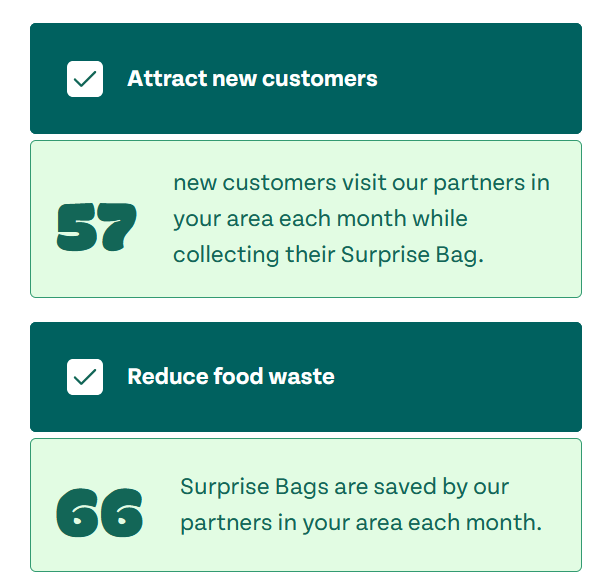600x586 pixels.
Task: Uncheck the Reduce food waste checkbox
Action: [85, 377]
